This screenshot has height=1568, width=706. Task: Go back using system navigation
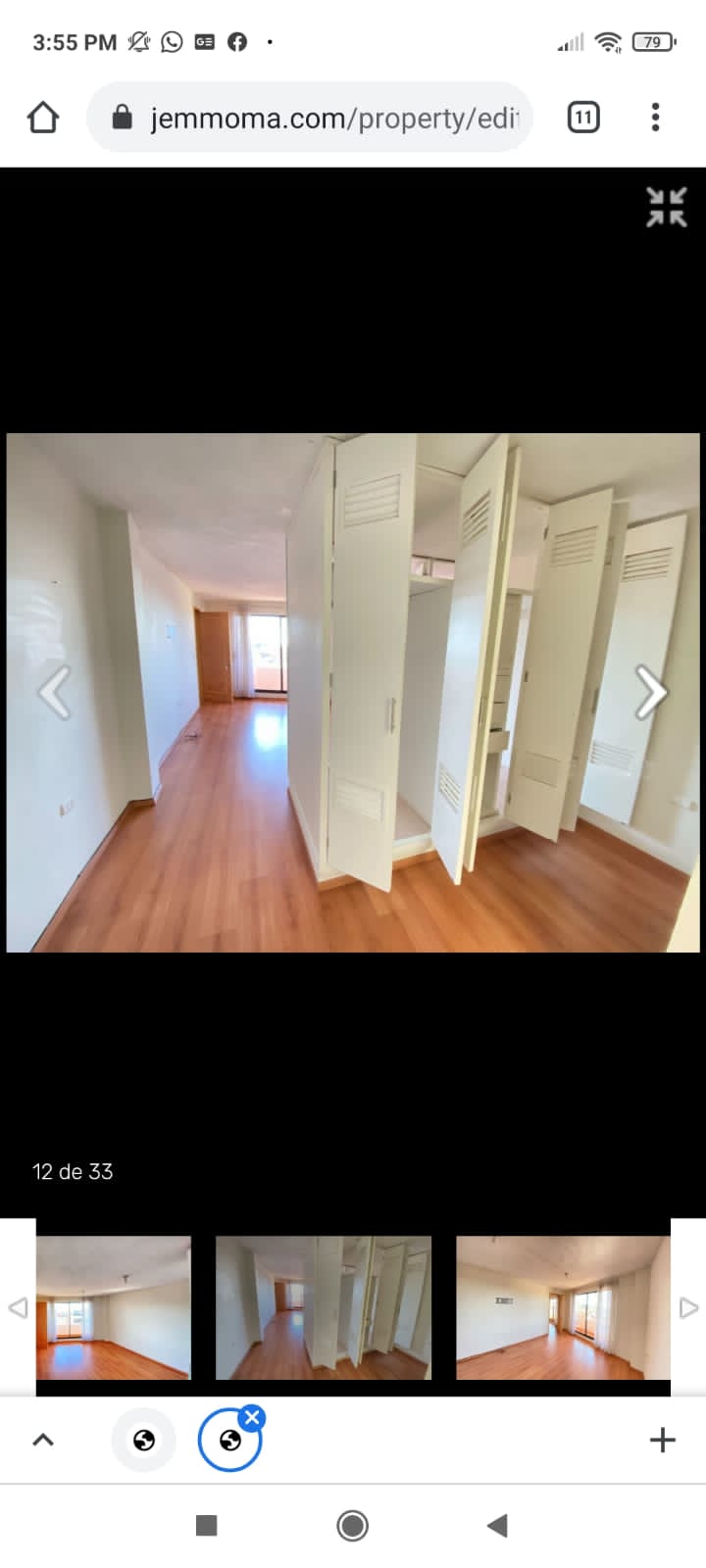[x=498, y=1525]
